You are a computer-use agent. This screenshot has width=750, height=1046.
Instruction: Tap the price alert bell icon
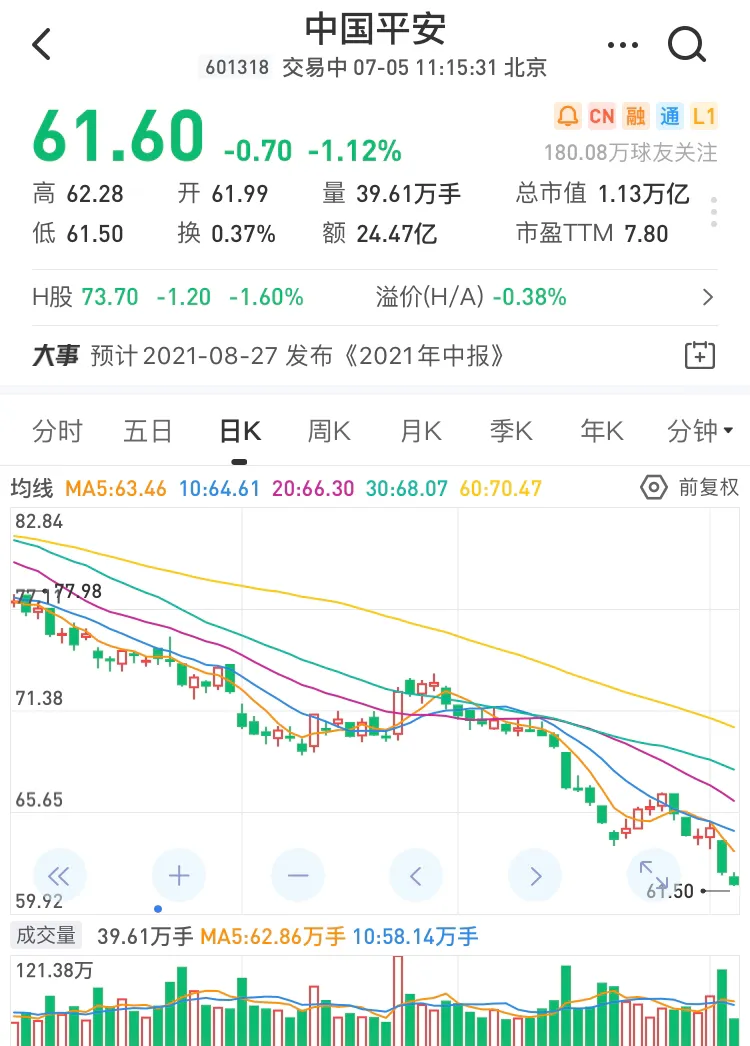[568, 117]
